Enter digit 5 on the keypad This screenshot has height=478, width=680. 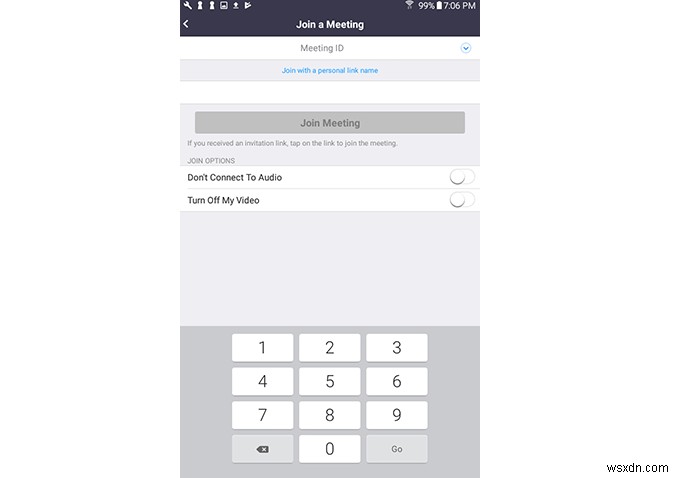coord(330,382)
